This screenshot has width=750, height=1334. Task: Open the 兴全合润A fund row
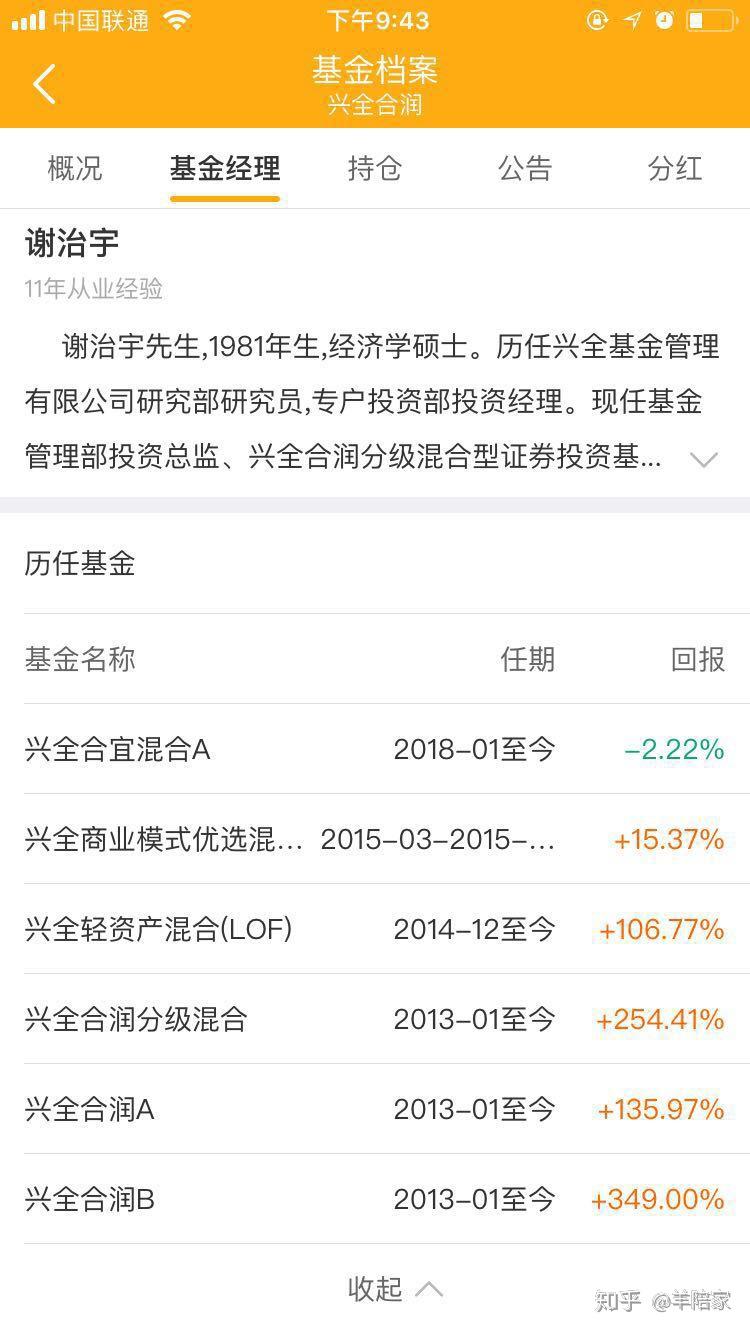click(x=375, y=1109)
